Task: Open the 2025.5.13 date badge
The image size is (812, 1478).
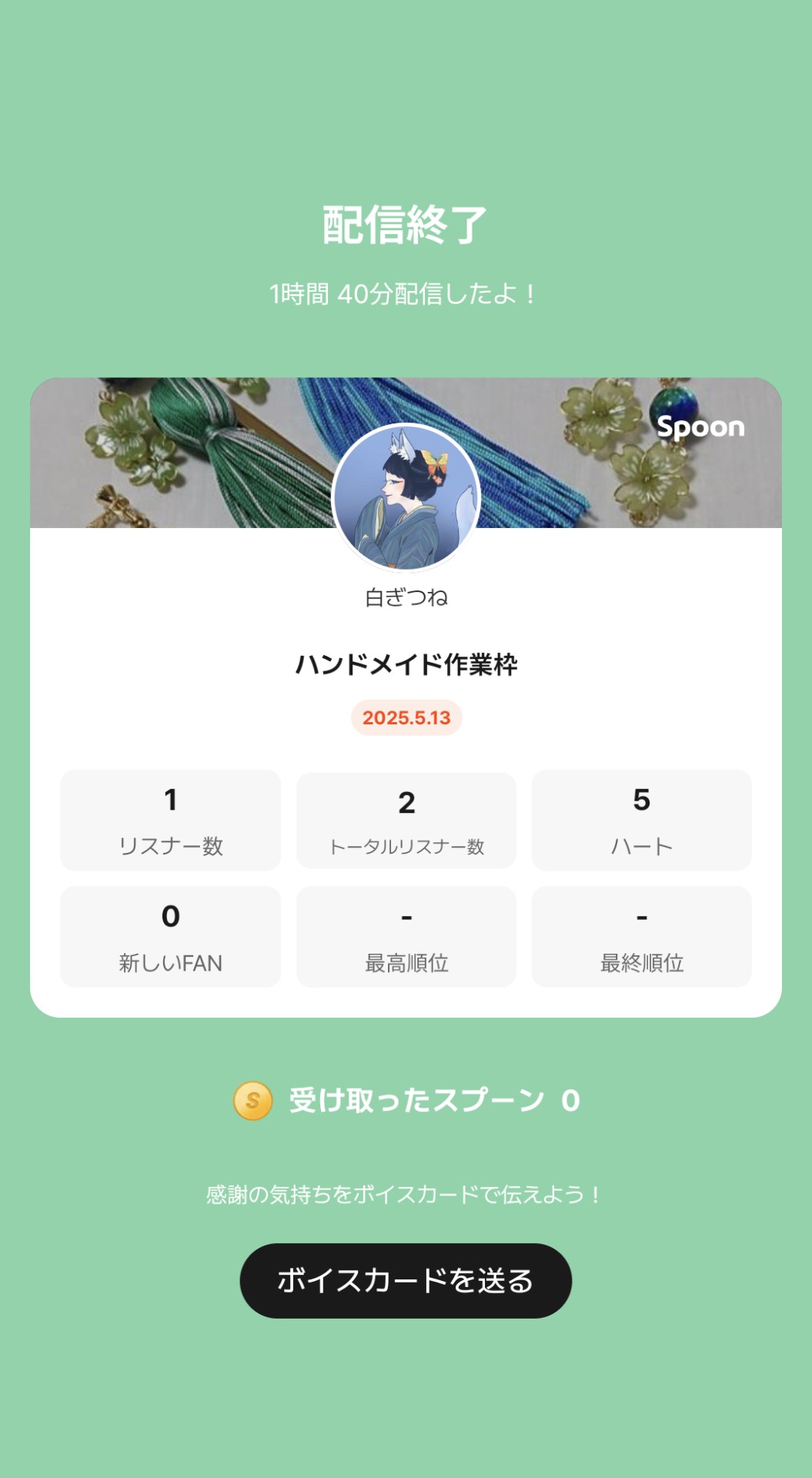Action: [406, 719]
